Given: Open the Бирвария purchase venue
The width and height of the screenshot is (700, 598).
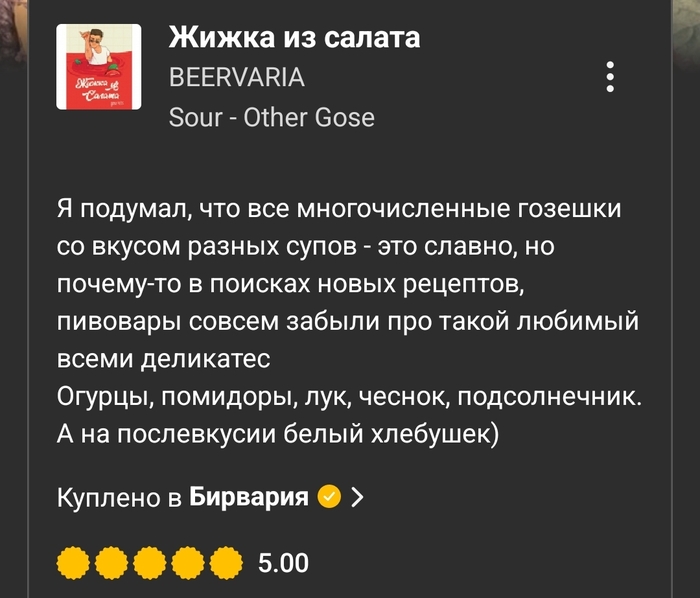Looking at the screenshot, I should (x=250, y=496).
